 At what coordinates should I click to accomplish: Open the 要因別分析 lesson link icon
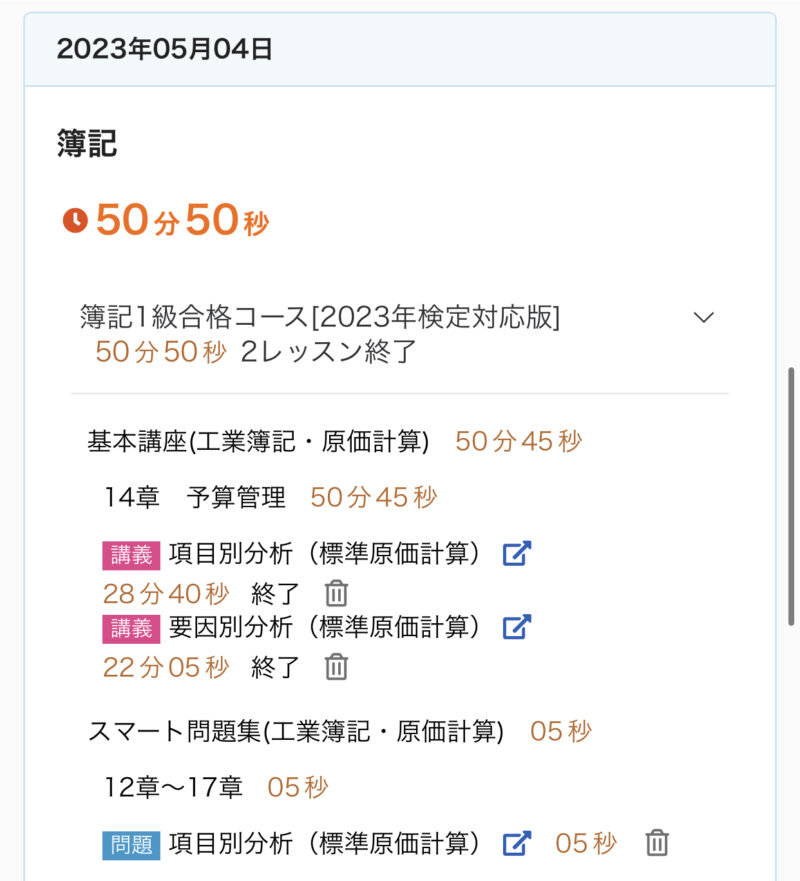516,627
